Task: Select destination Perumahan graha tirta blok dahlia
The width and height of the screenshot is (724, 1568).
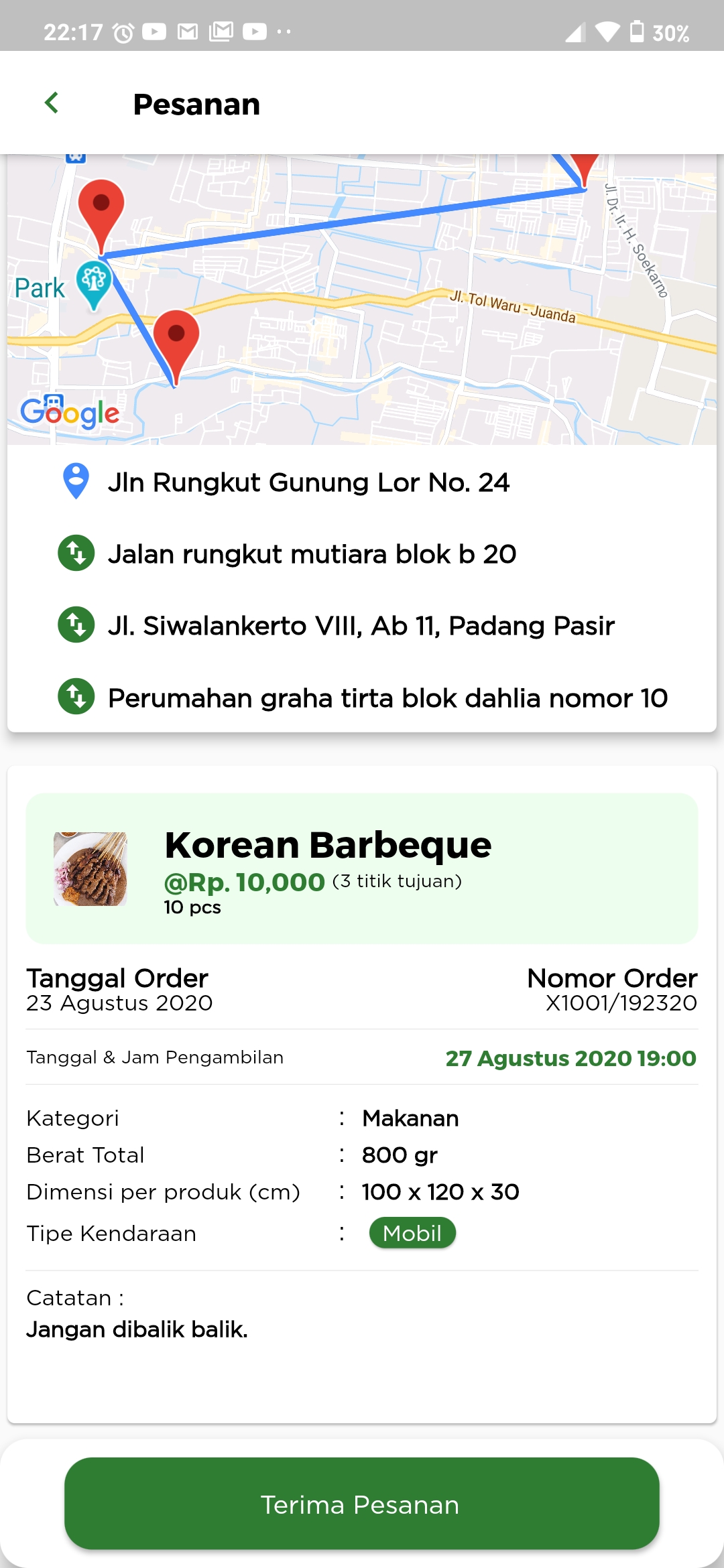Action: coord(387,698)
